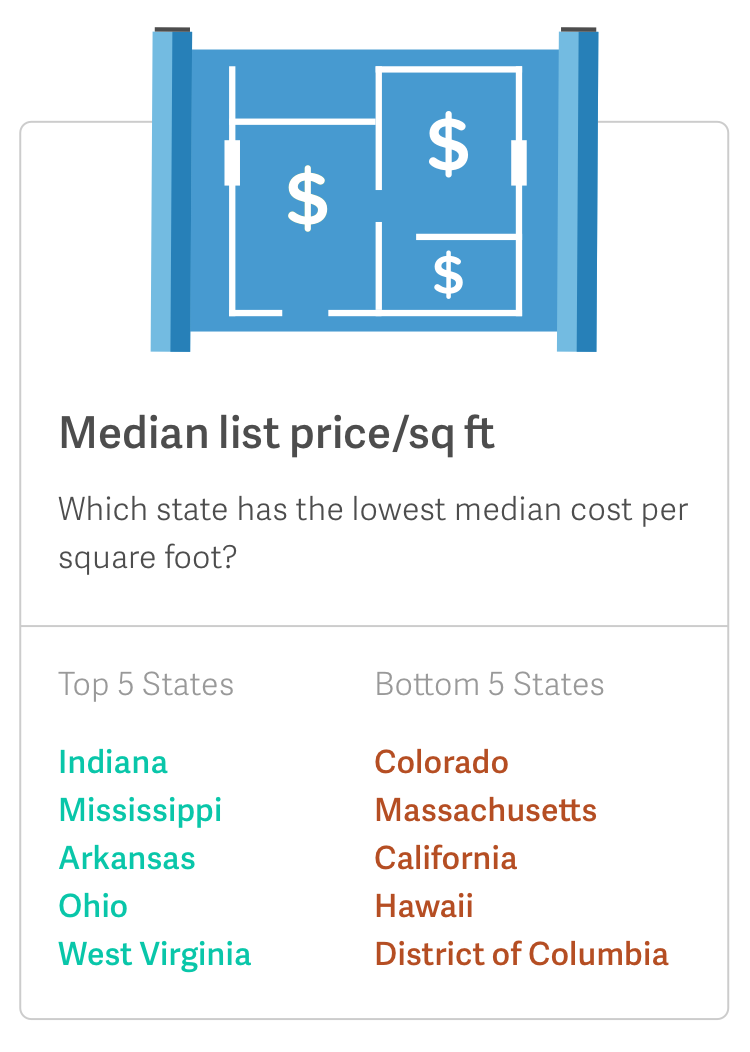
Task: Select the Massachusetts link
Action: [485, 810]
